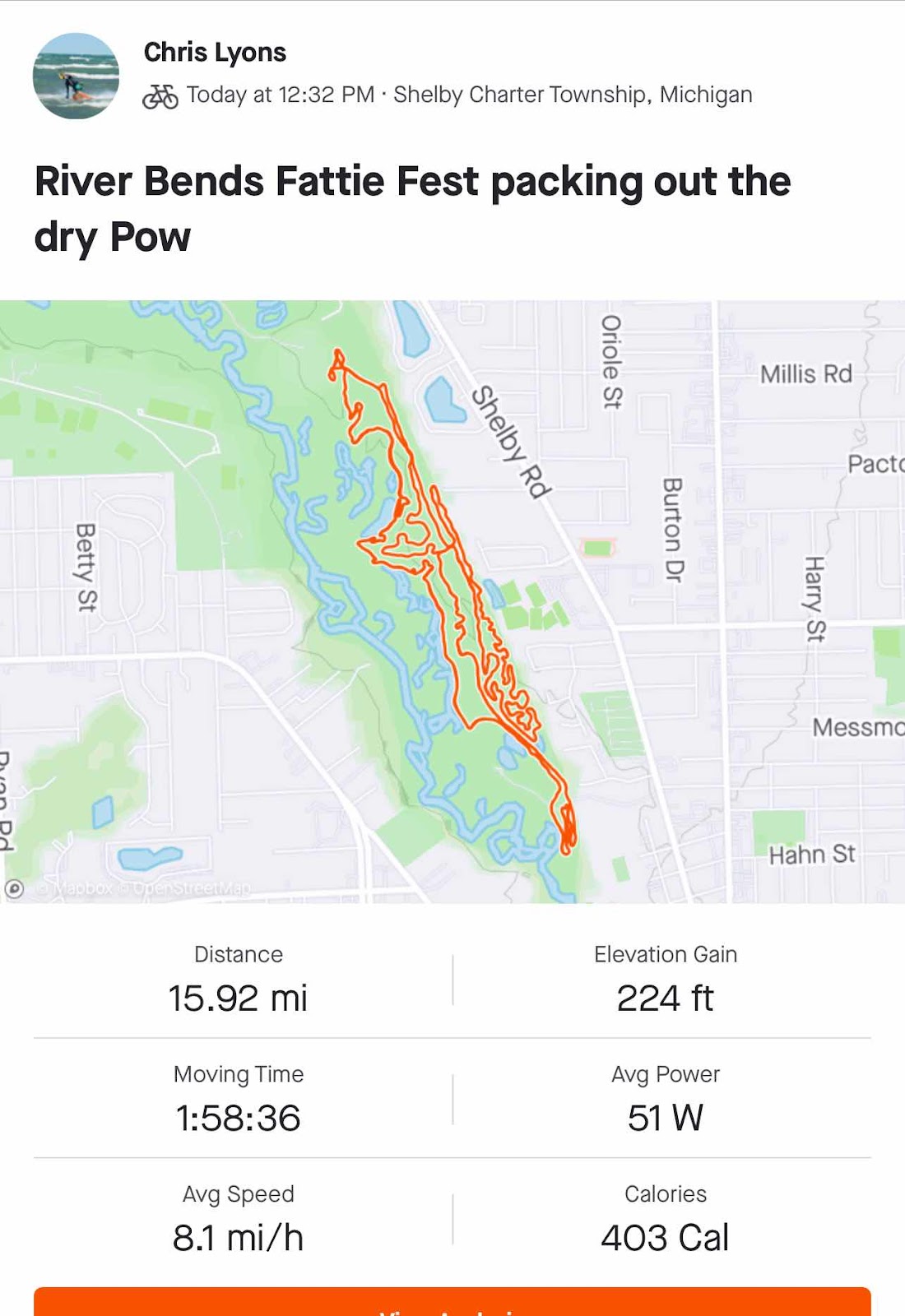The width and height of the screenshot is (905, 1316).
Task: Open Chris Lyons' profile picture
Action: (76, 76)
